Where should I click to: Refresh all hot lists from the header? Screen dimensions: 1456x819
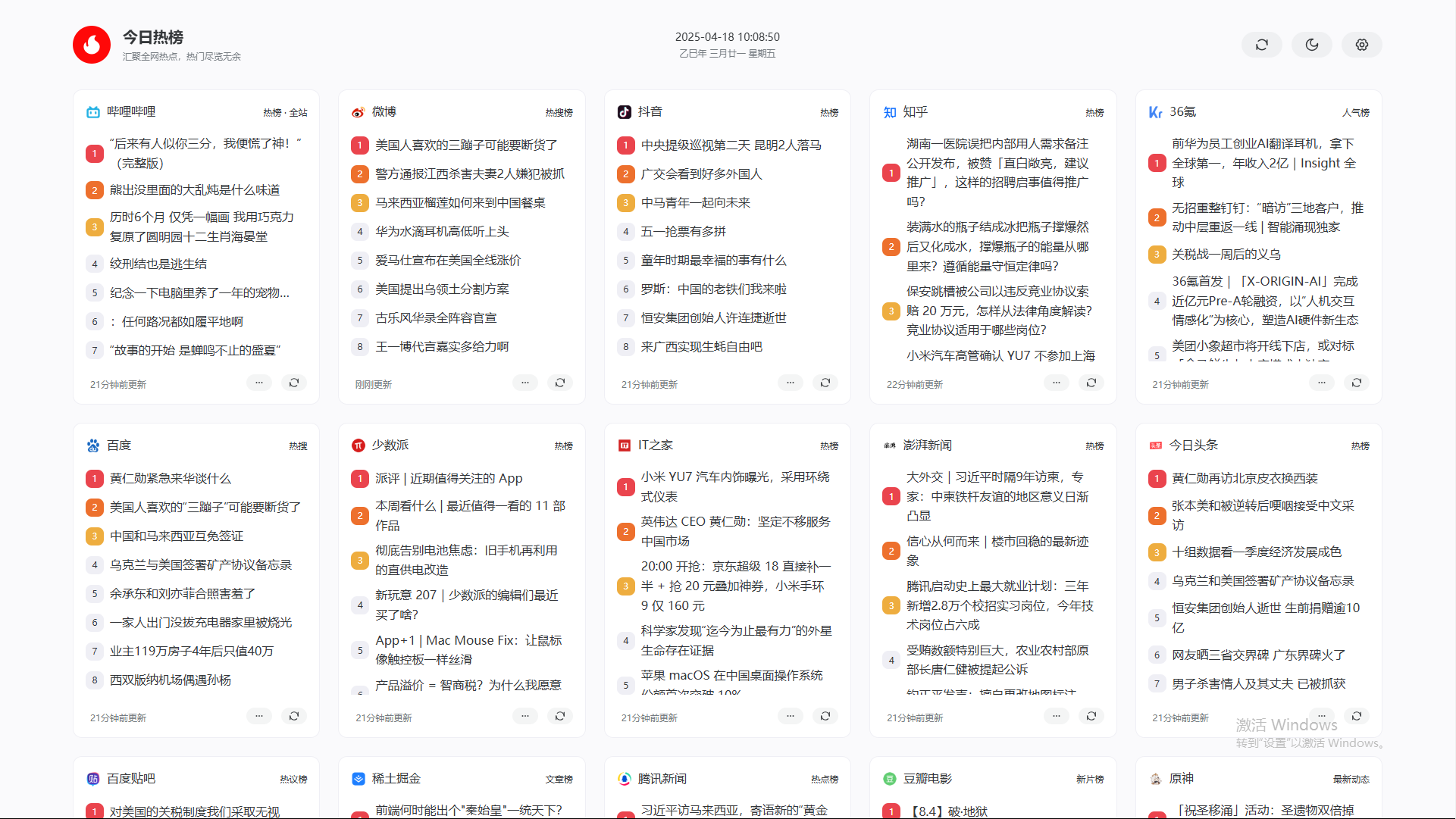pos(1261,45)
